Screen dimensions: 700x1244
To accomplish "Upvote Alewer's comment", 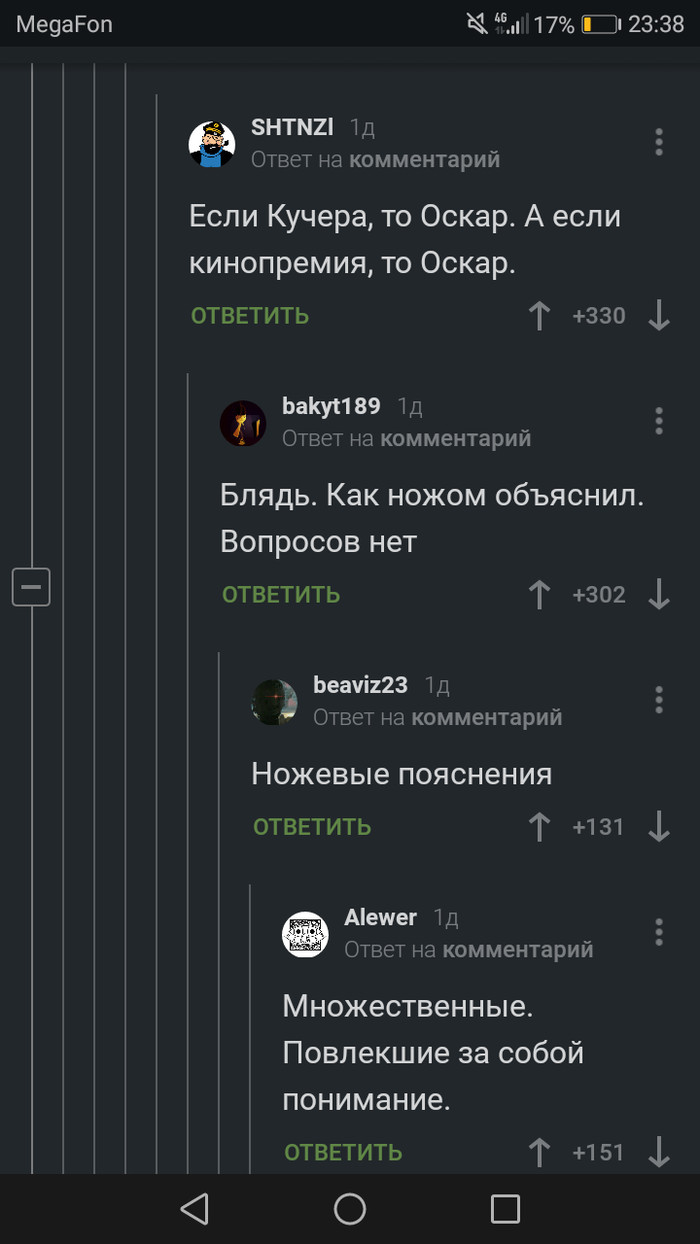I will pos(539,1152).
